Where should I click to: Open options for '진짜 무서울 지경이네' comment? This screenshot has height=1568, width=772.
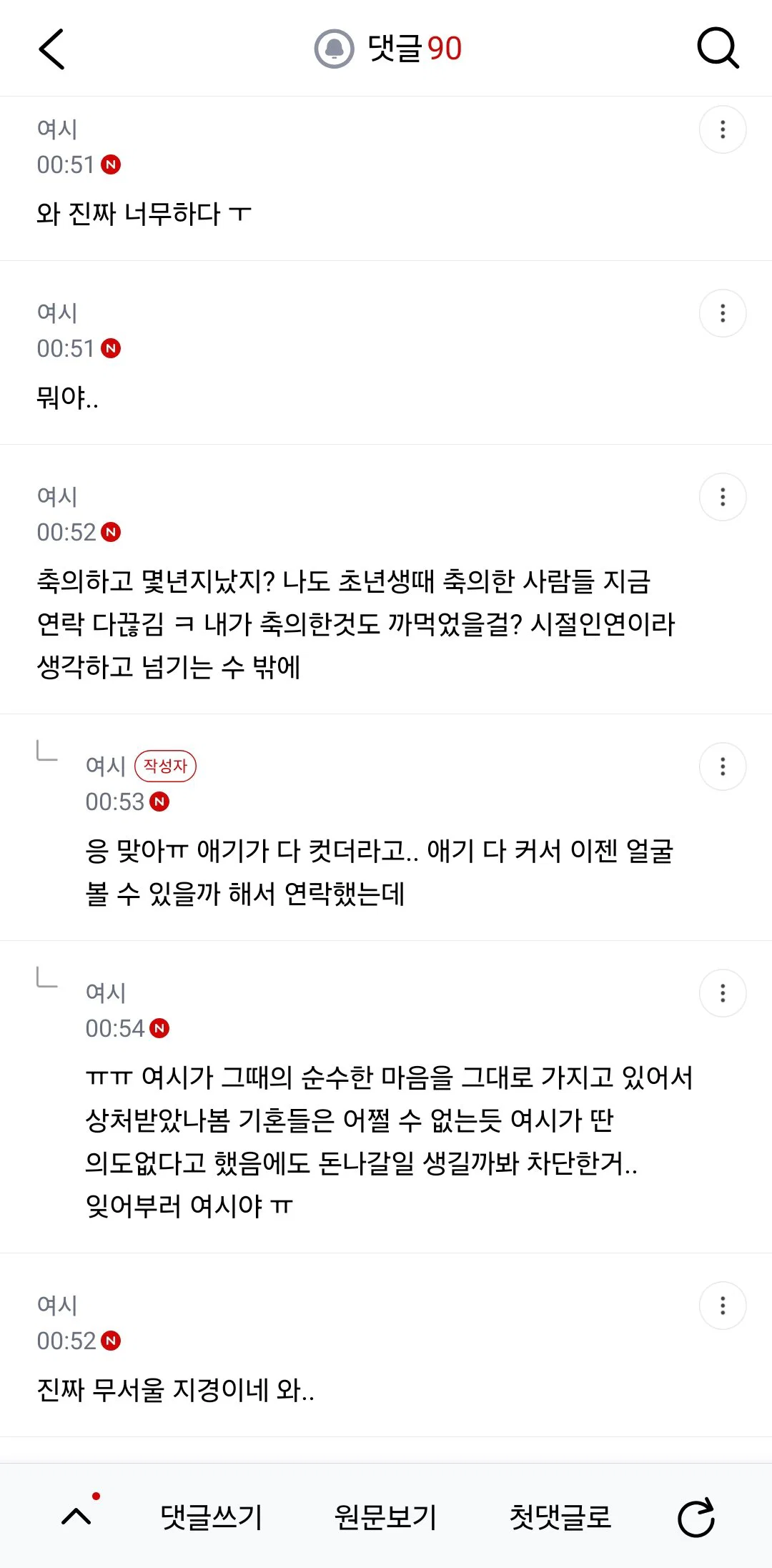(x=723, y=1306)
